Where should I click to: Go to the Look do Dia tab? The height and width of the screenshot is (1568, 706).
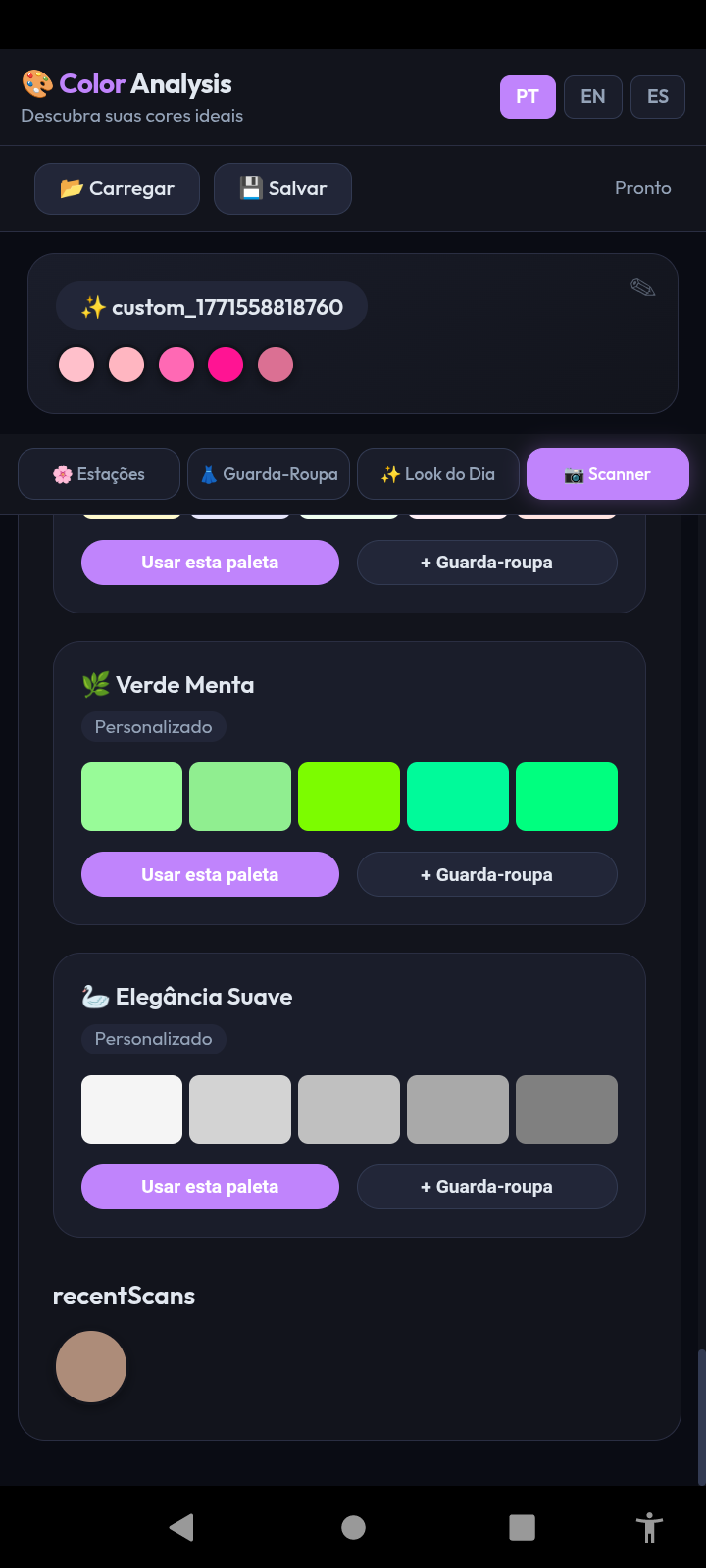click(437, 474)
